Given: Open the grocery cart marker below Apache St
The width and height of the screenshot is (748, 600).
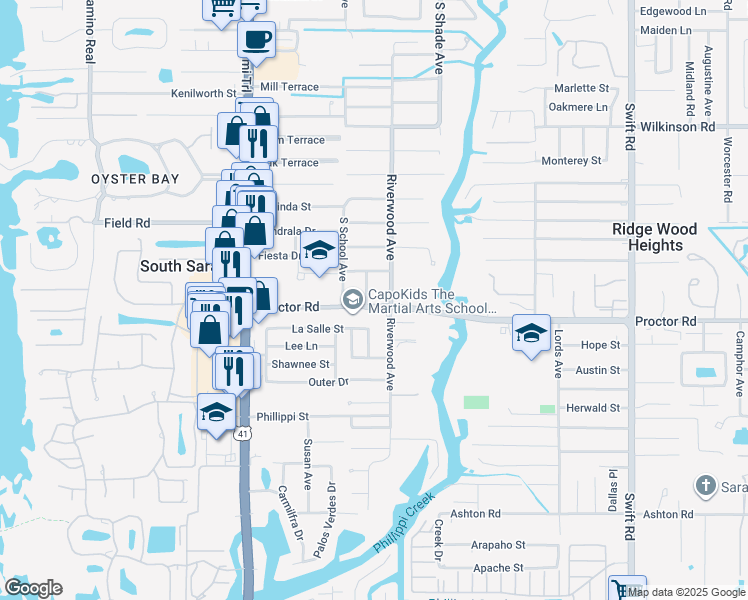Looking at the screenshot, I should point(626,590).
